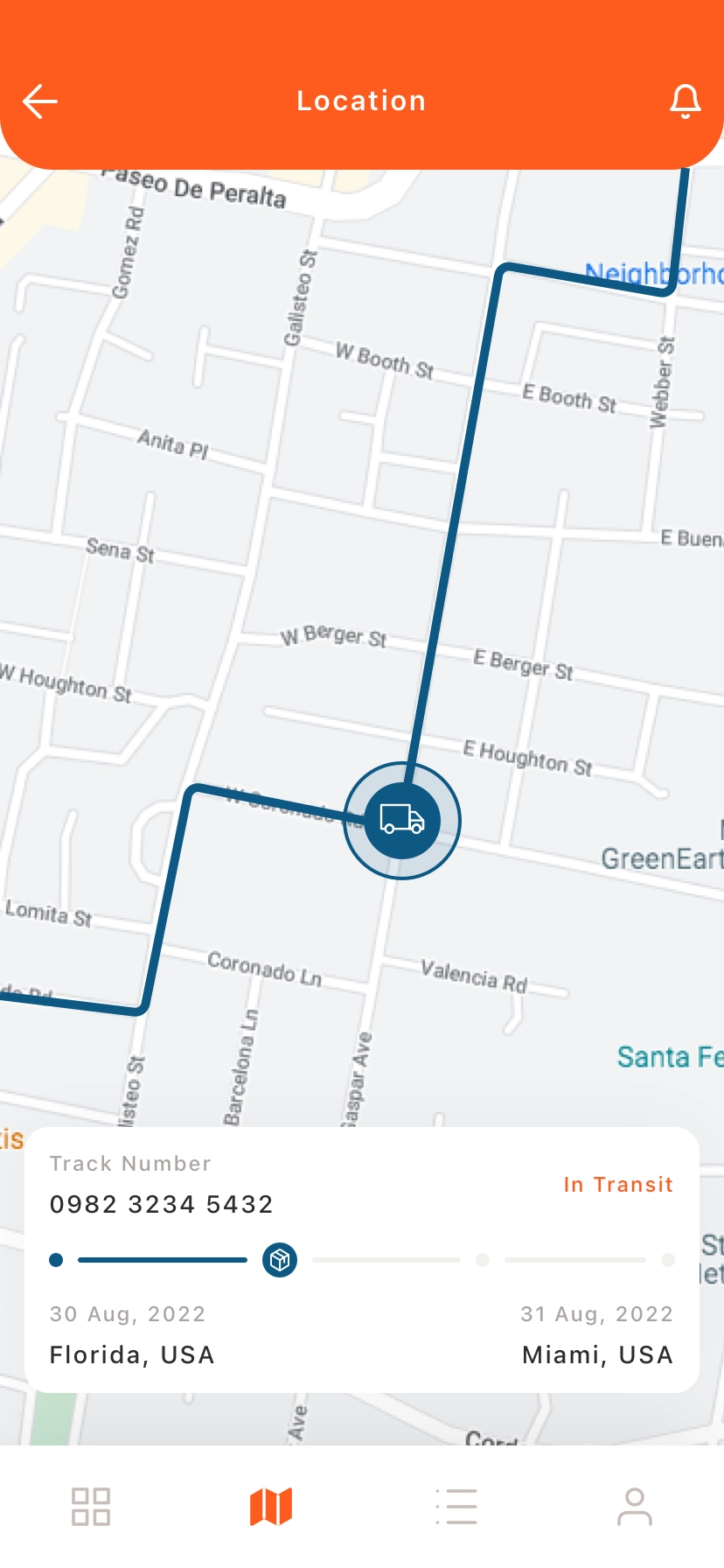Select the map tab in bottom bar
Screen dimensions: 724x1568
pyautogui.click(x=271, y=1507)
